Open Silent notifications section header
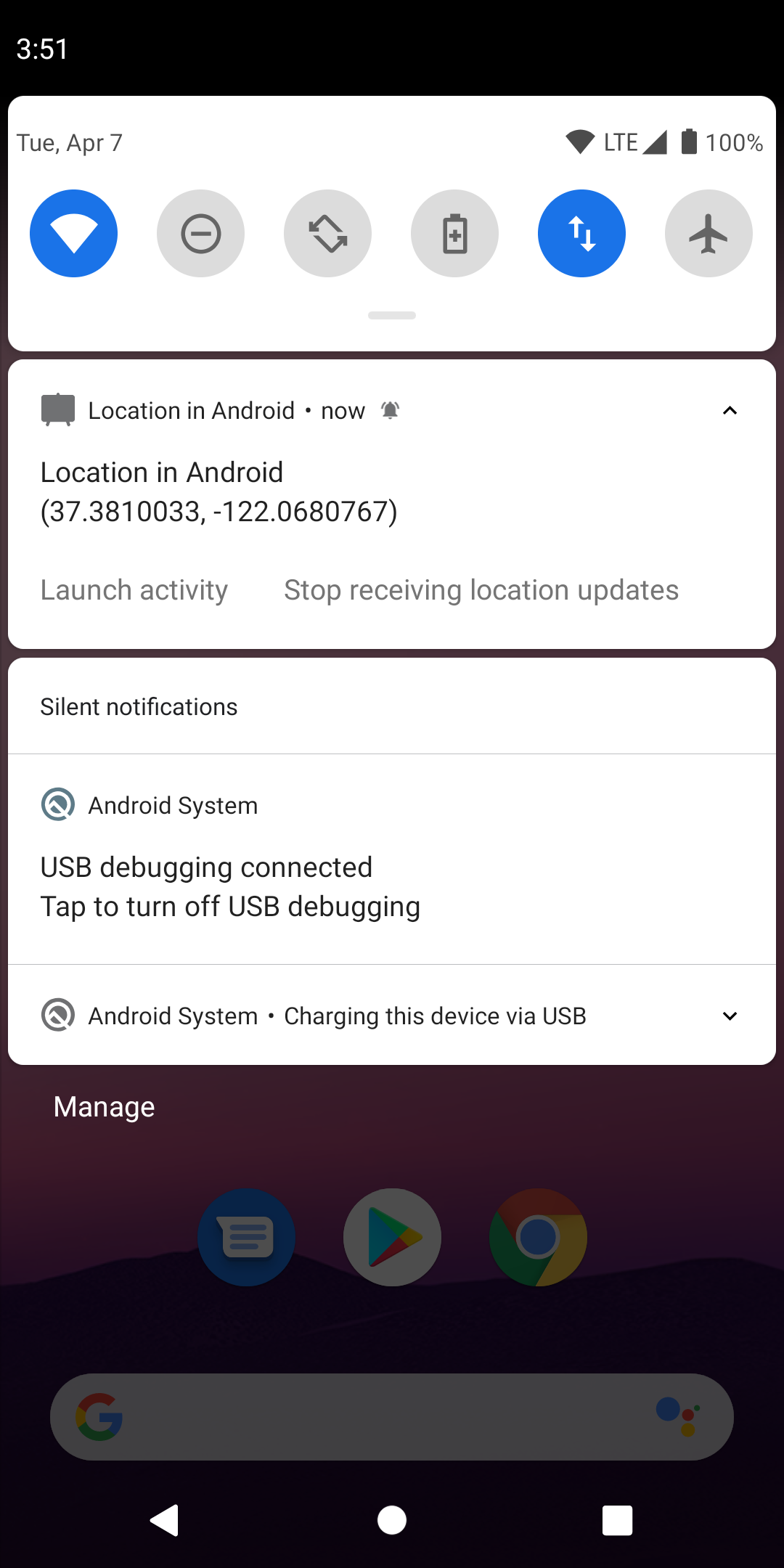The width and height of the screenshot is (784, 1568). pos(138,706)
